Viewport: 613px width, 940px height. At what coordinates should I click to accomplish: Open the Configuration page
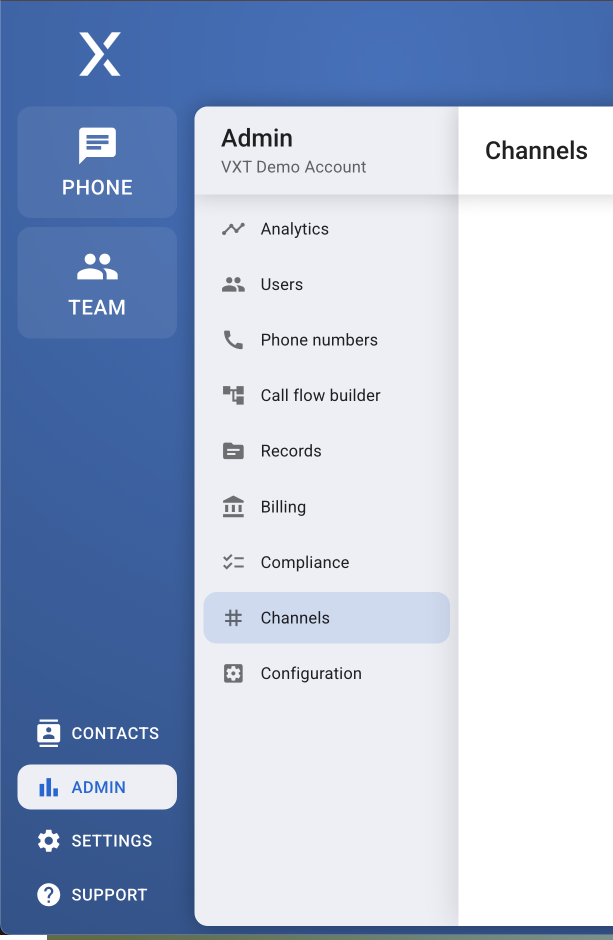pos(310,674)
